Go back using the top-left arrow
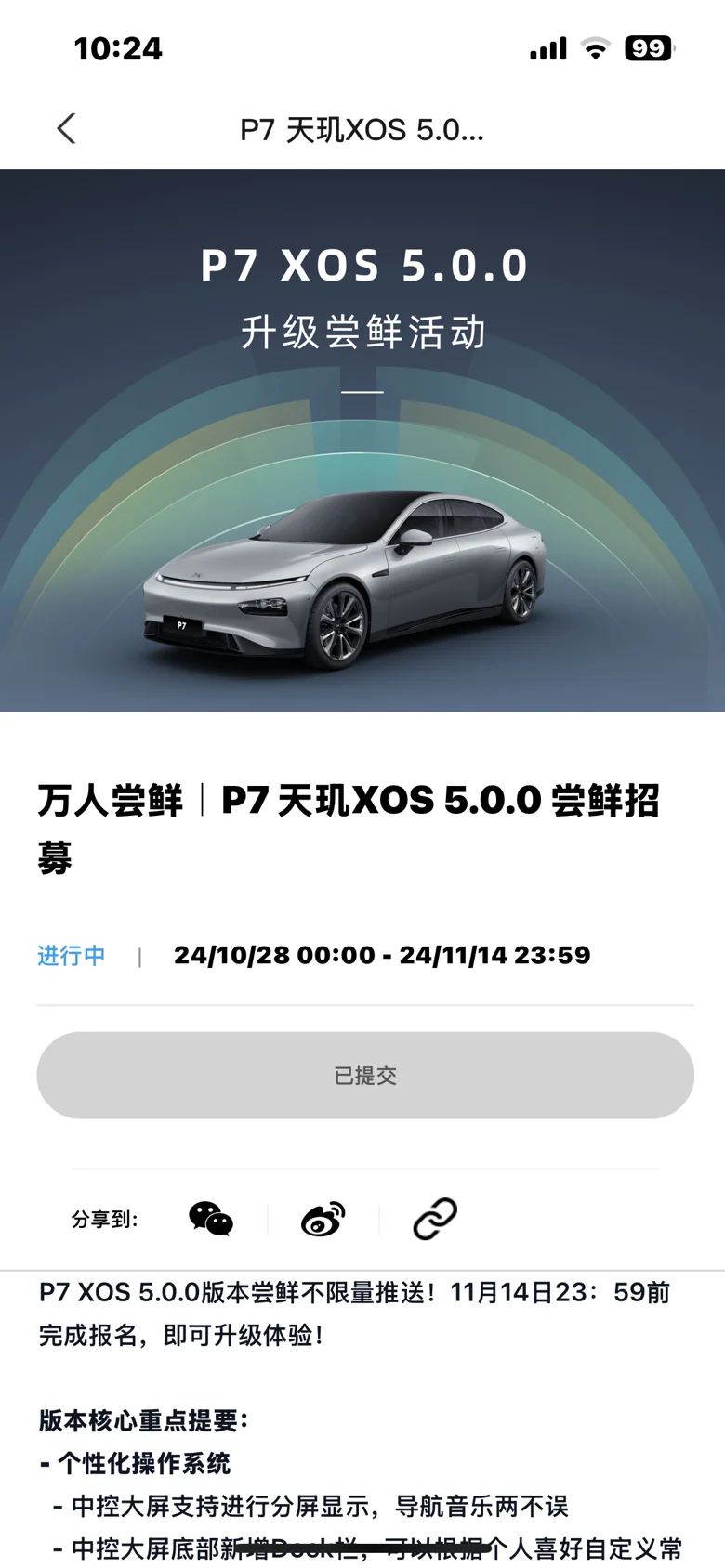This screenshot has width=725, height=1568. pyautogui.click(x=66, y=128)
